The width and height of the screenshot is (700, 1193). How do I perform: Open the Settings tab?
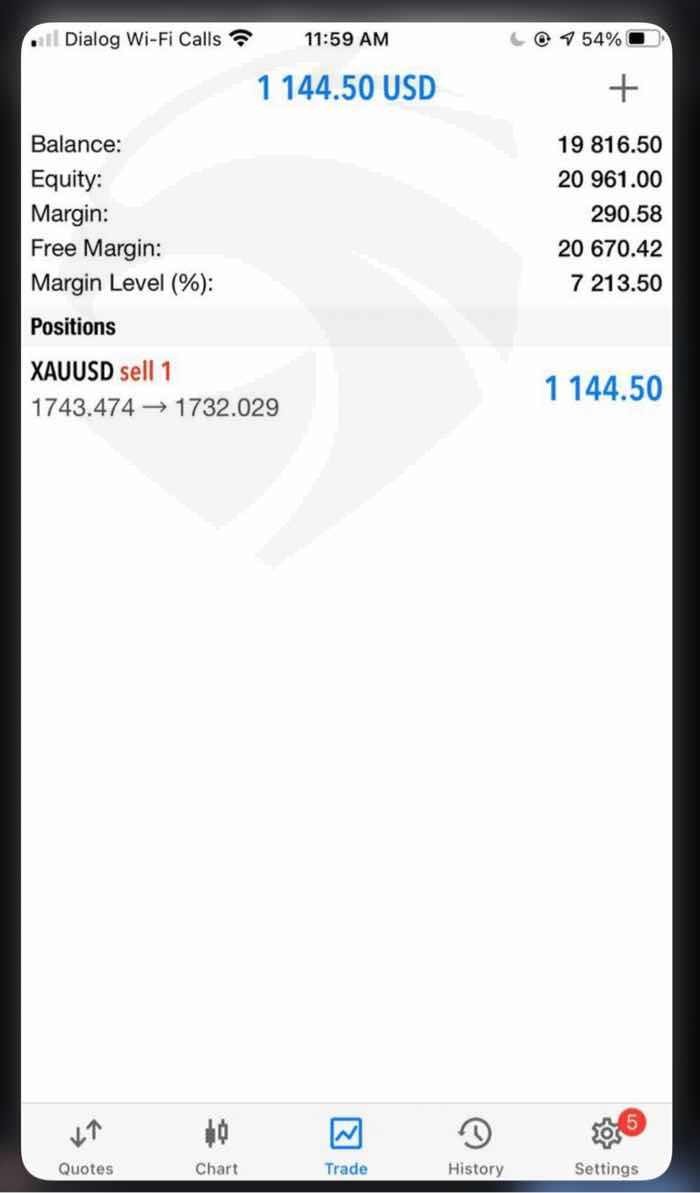(606, 1146)
